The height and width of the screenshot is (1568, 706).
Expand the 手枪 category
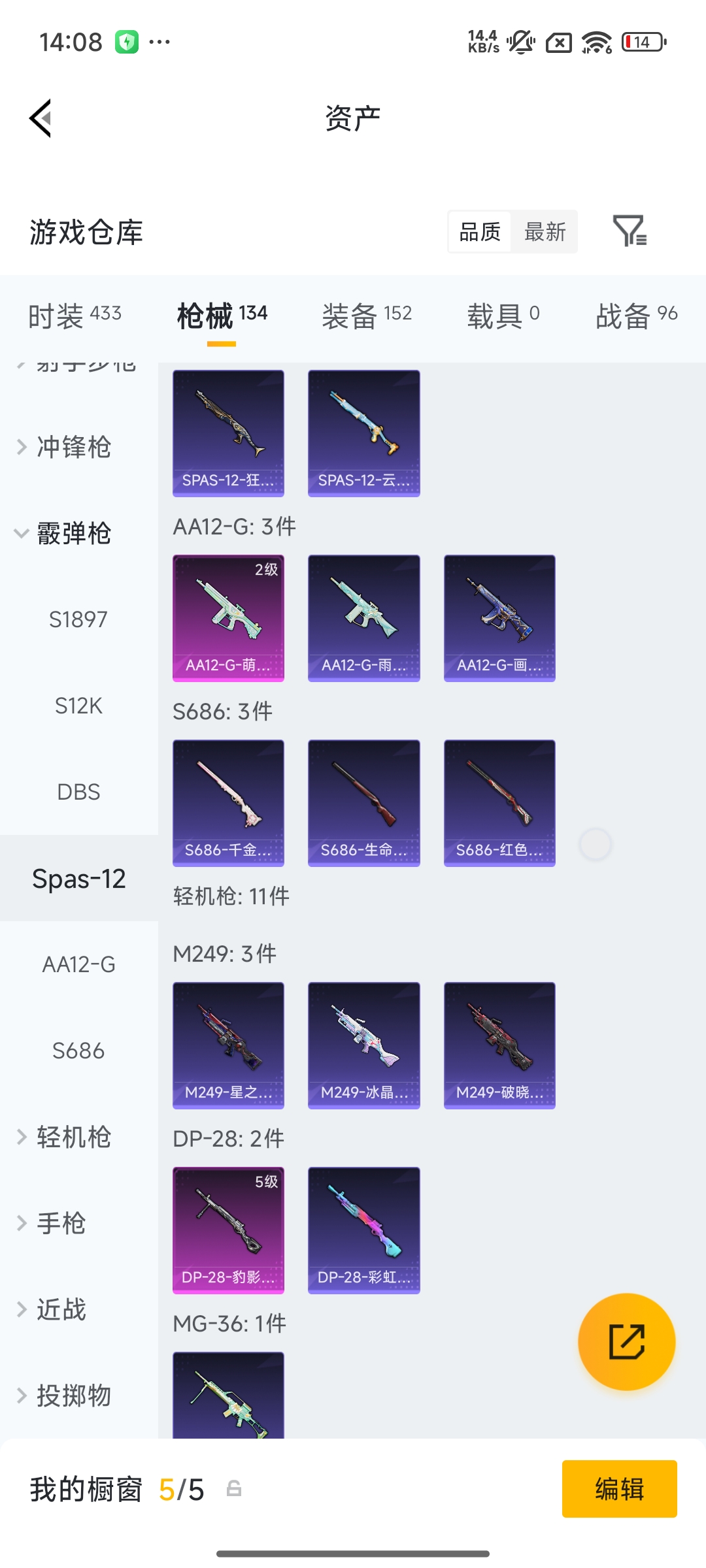coord(61,1224)
